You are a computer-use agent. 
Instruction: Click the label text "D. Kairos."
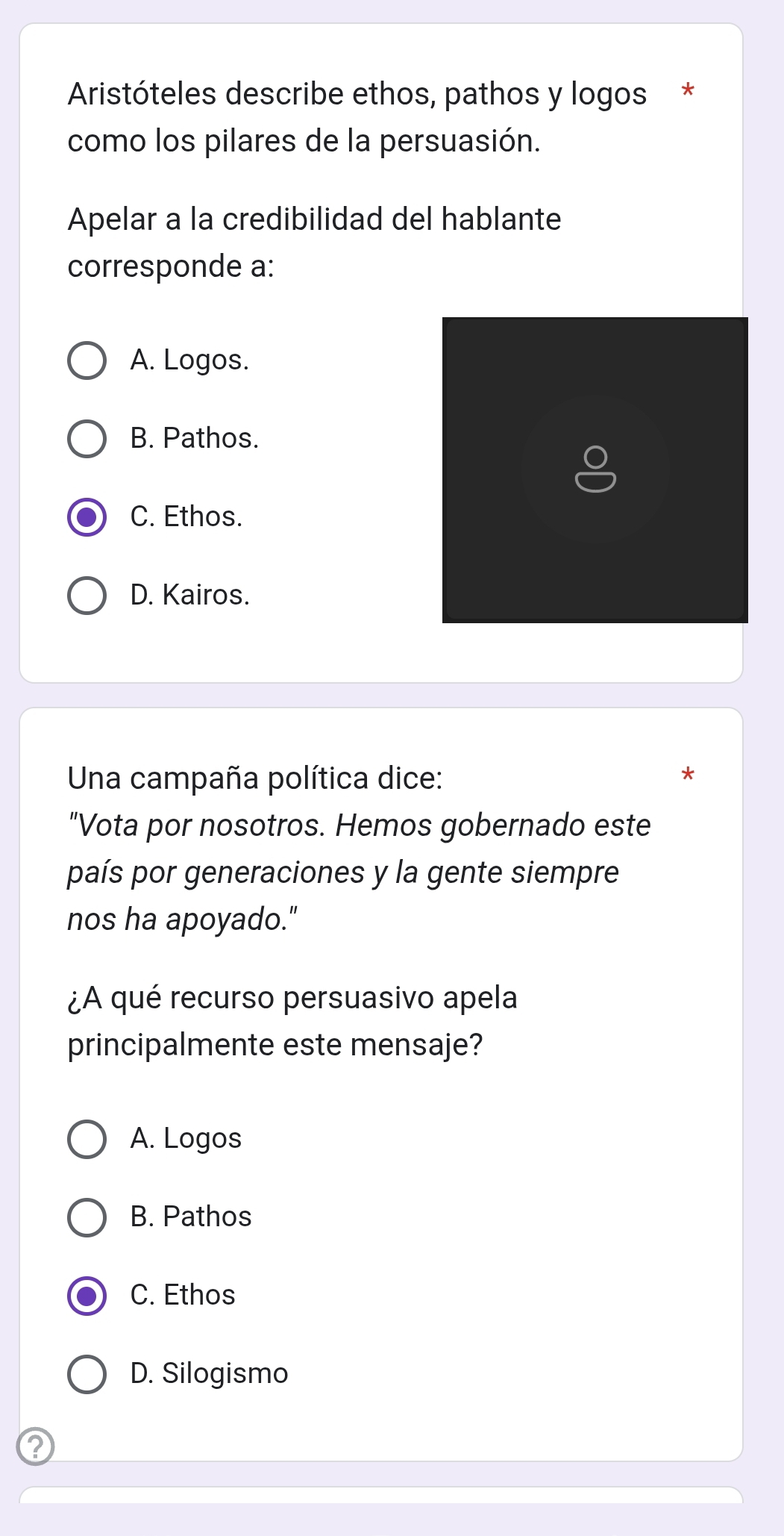coord(189,594)
